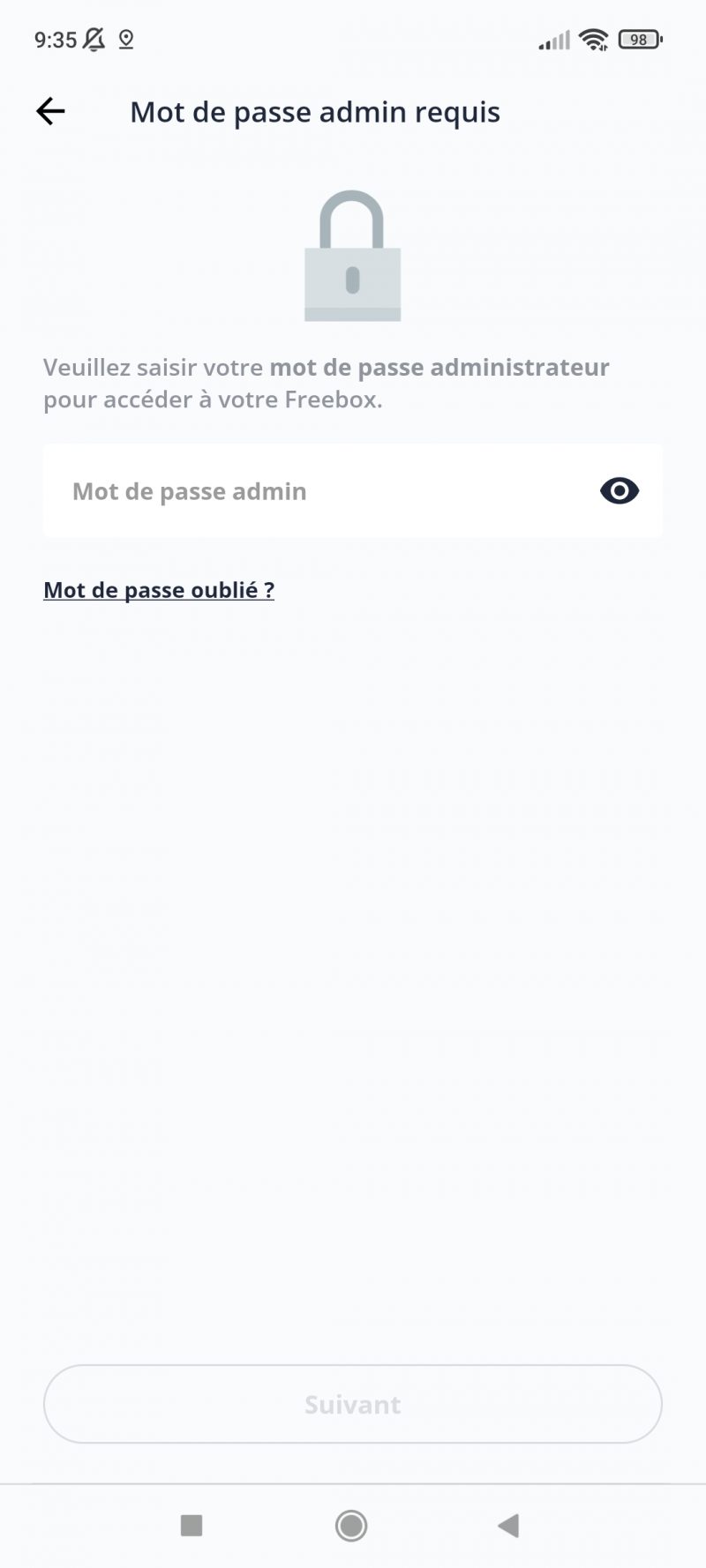Open recent apps with the square button
Viewport: 706px width, 1568px height.
click(192, 1525)
